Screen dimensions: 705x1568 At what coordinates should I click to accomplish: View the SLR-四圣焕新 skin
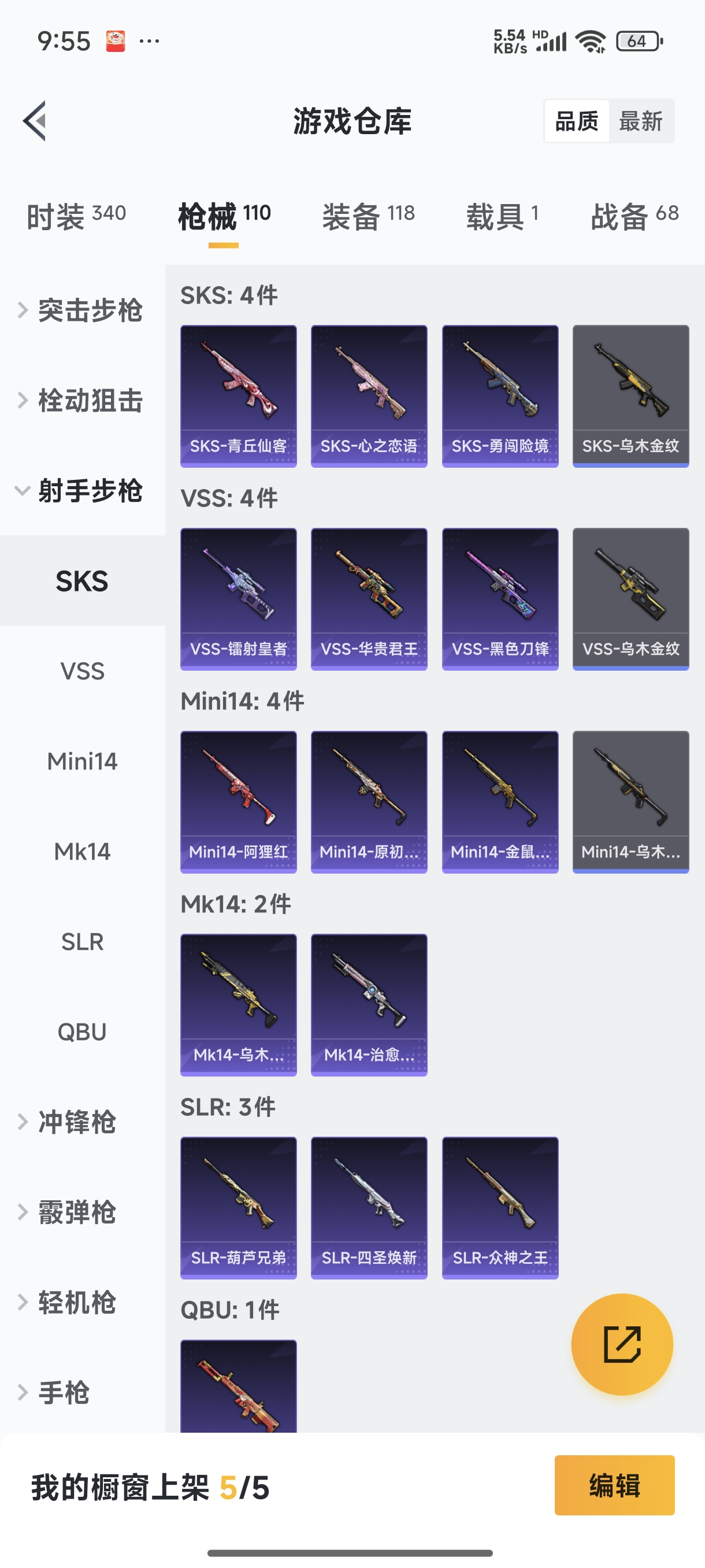369,1208
